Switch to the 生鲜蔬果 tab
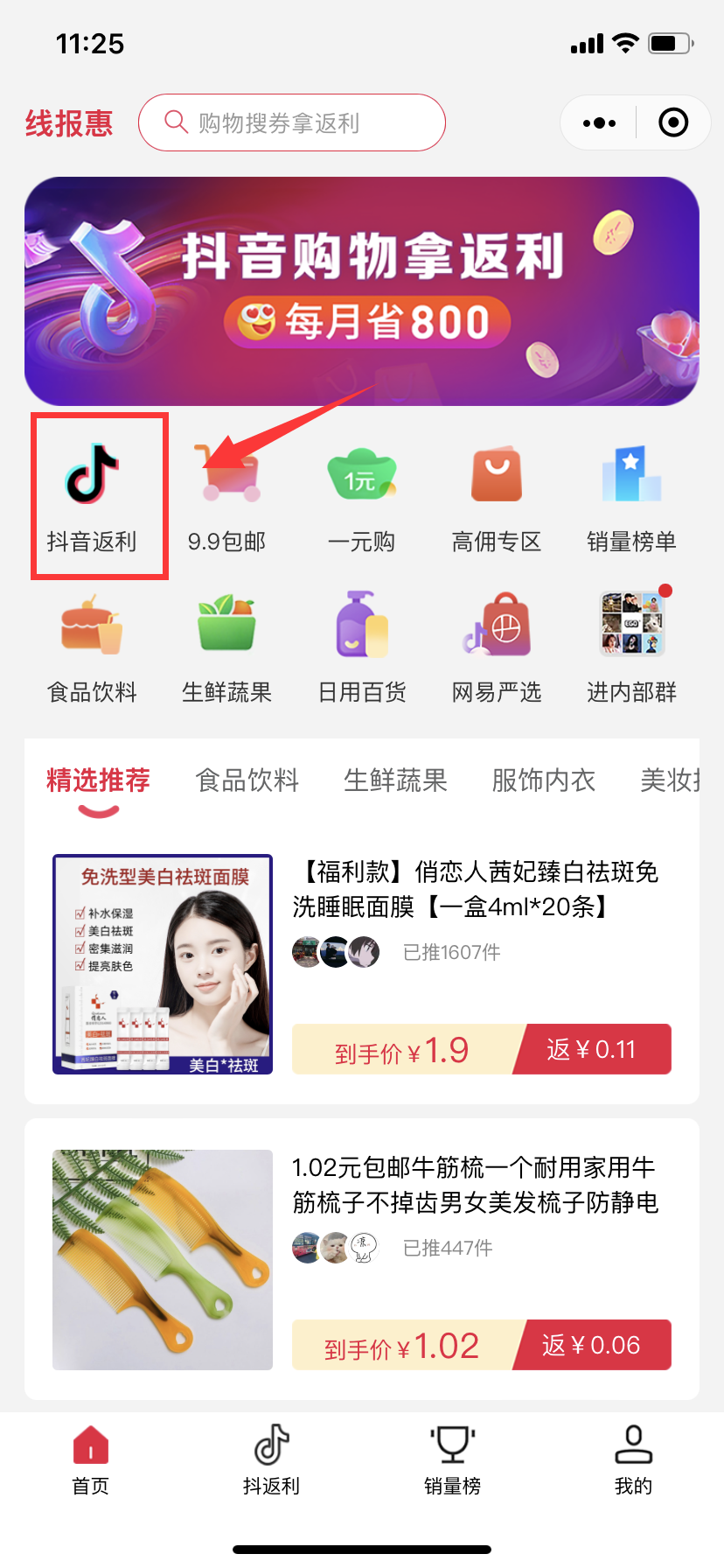724x1568 pixels. (395, 780)
